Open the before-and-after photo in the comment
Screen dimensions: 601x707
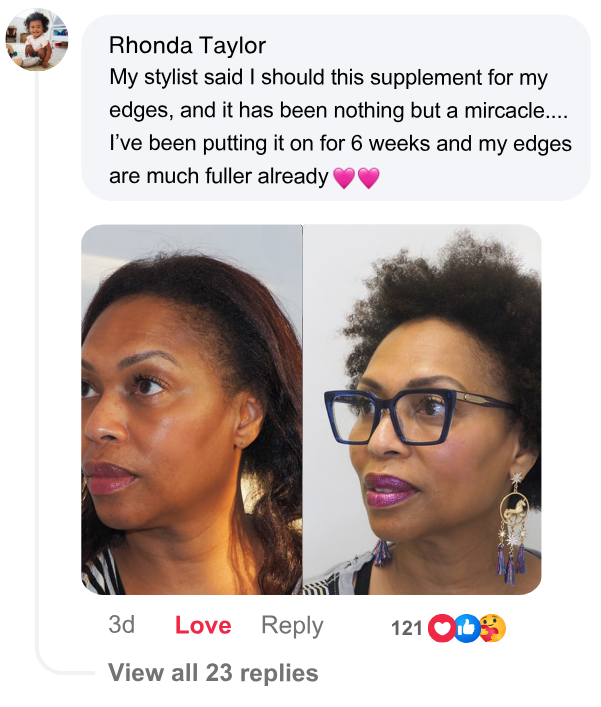(311, 409)
